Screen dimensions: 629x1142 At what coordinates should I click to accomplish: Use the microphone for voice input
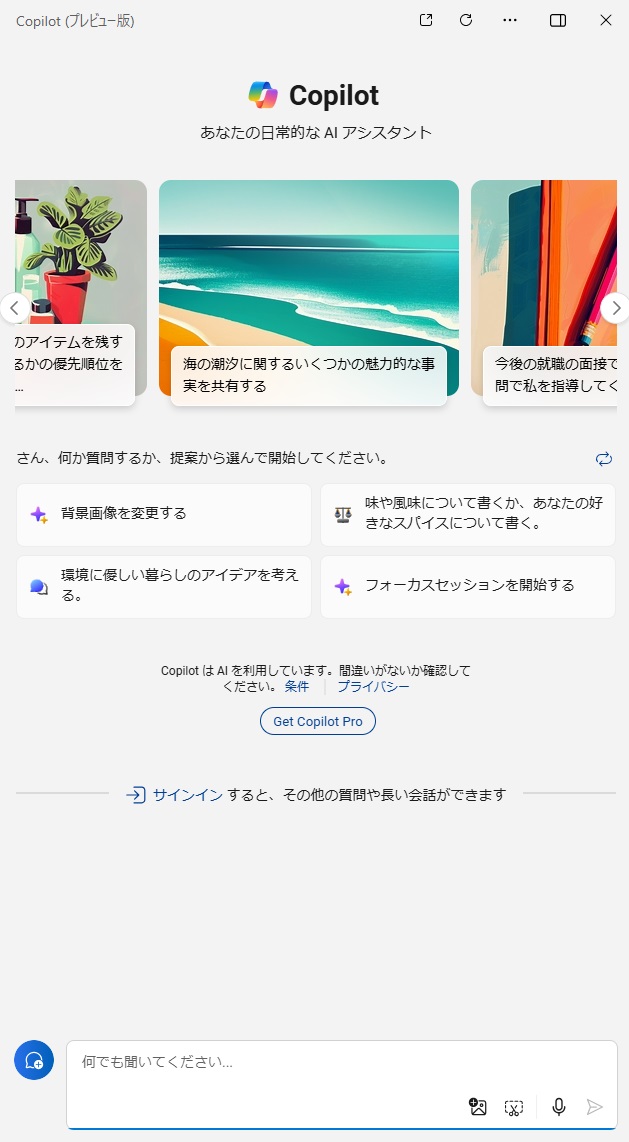[x=559, y=1107]
